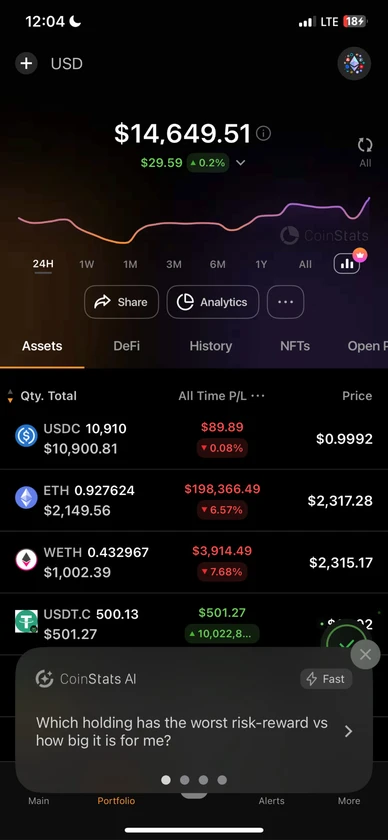Refresh all portfolios with sync icon

coord(365,151)
